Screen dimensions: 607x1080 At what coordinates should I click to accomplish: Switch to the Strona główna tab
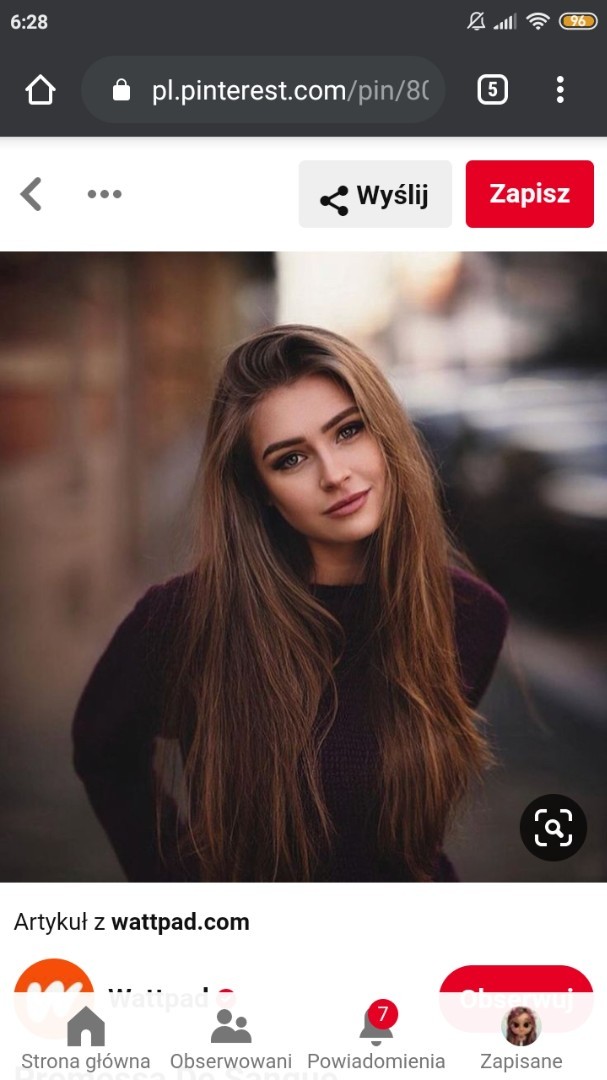coord(86,1040)
